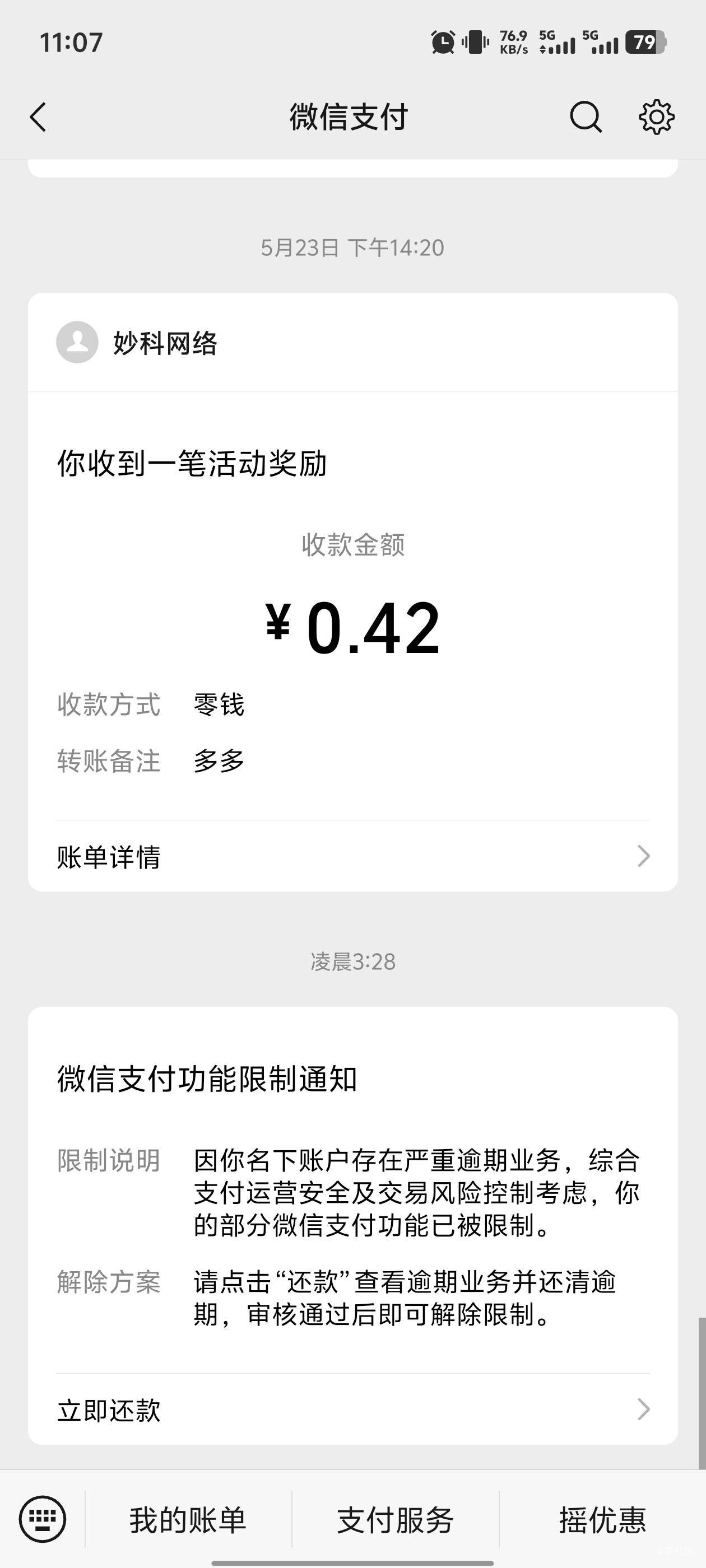This screenshot has width=706, height=1568.
Task: View 账单详情 for the ¥0.42 reward
Action: (x=352, y=856)
